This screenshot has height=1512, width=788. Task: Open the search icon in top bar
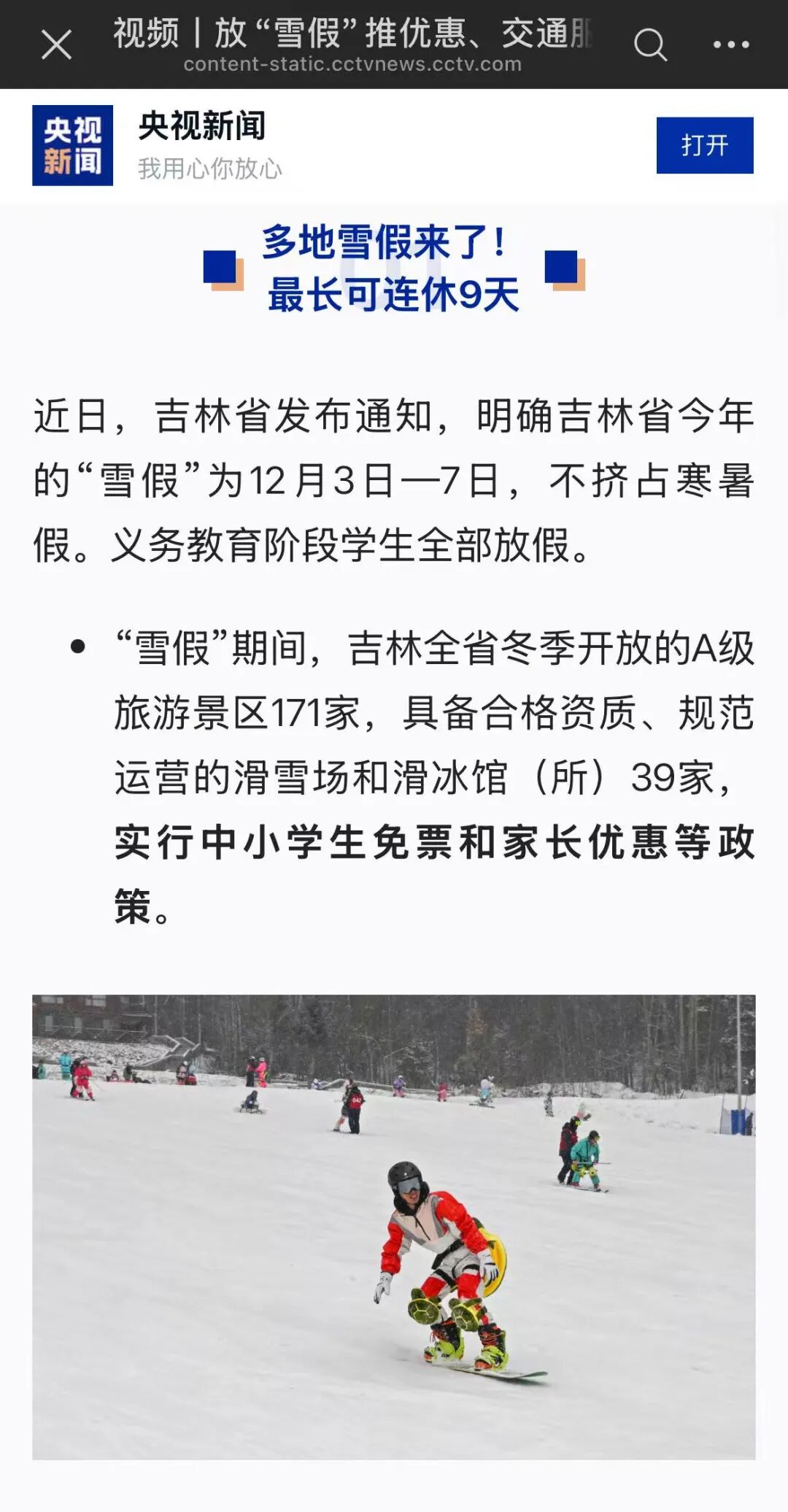pyautogui.click(x=649, y=45)
